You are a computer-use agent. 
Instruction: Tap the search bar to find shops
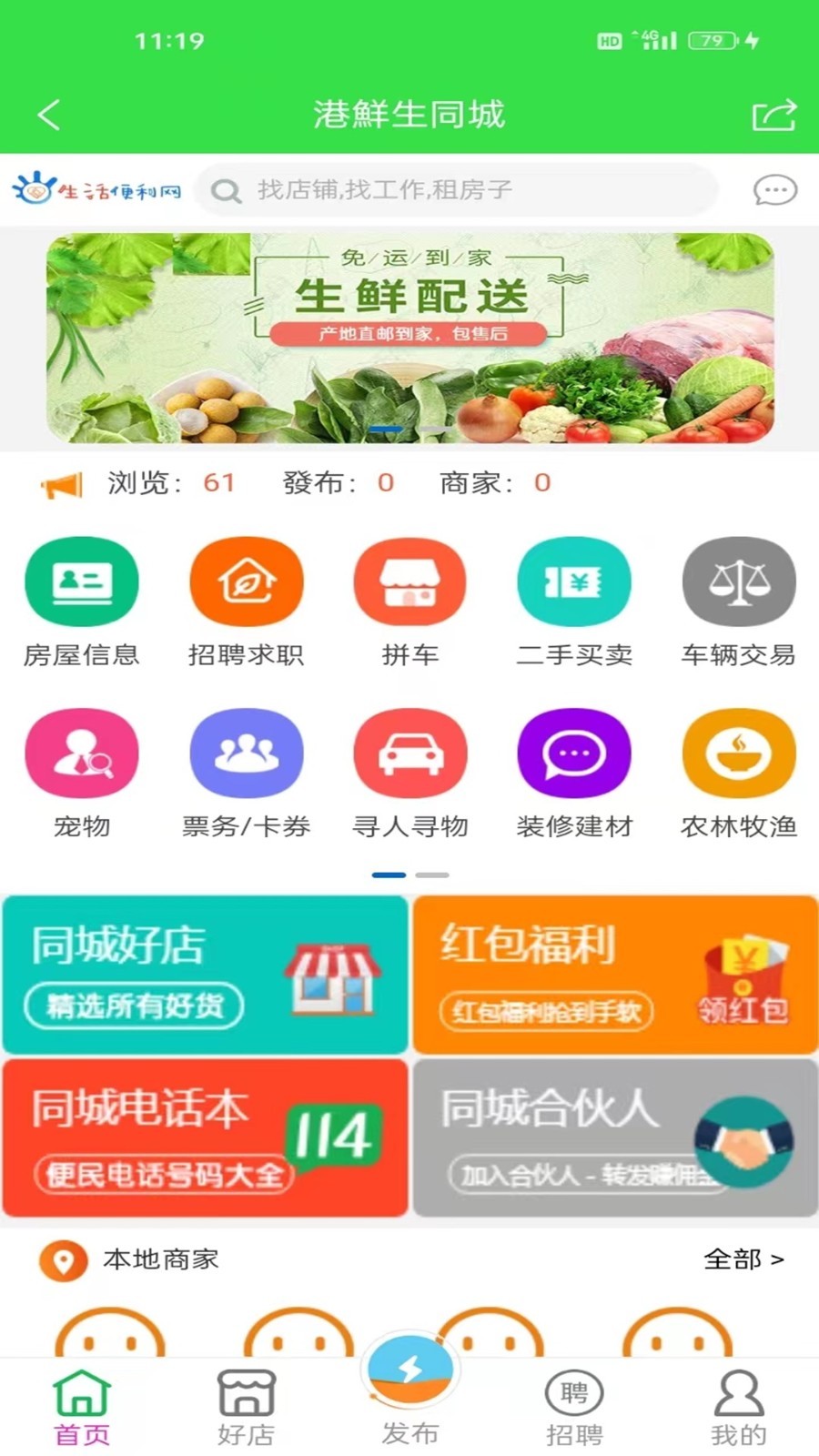coord(455,190)
